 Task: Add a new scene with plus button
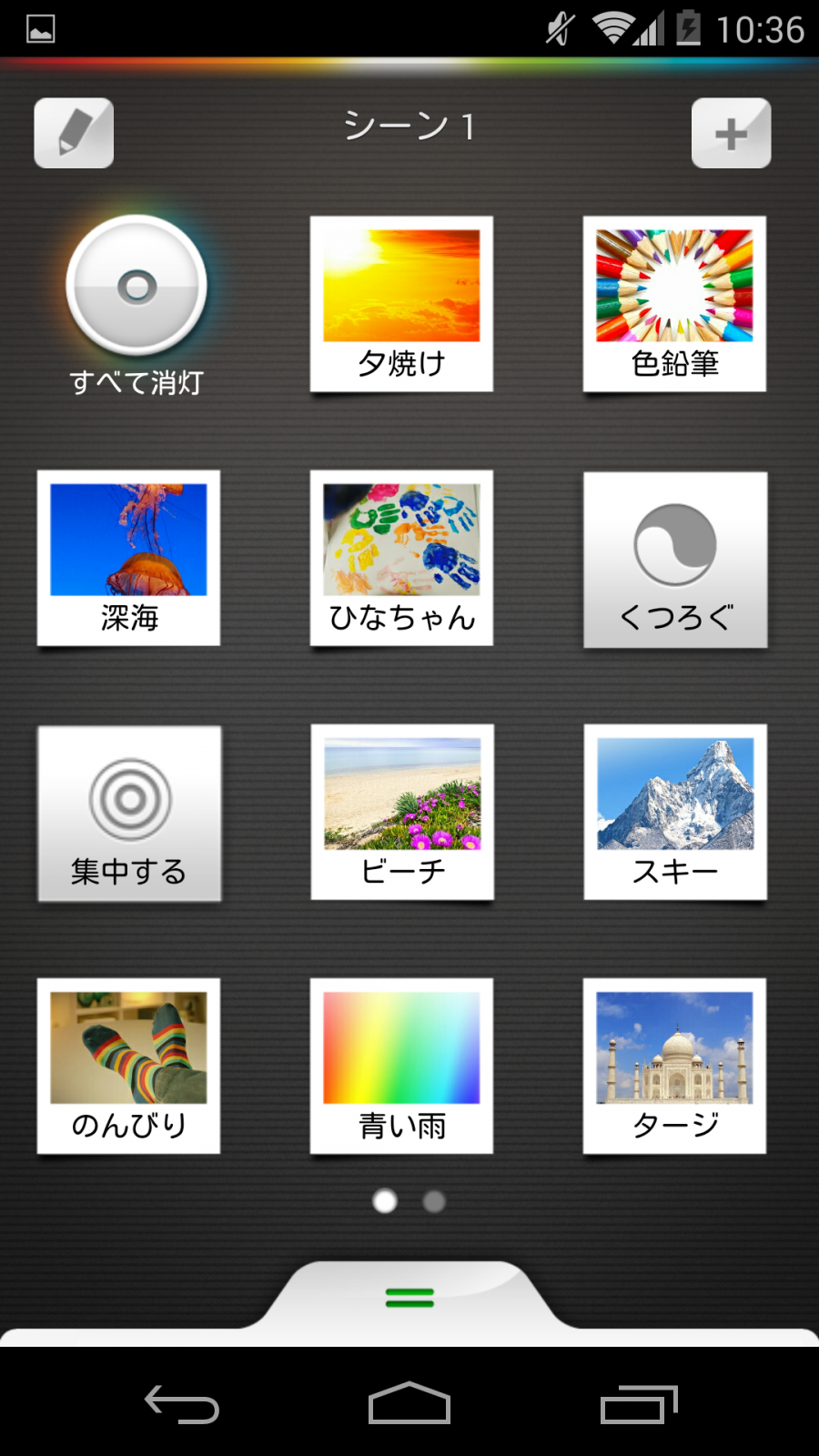(731, 133)
